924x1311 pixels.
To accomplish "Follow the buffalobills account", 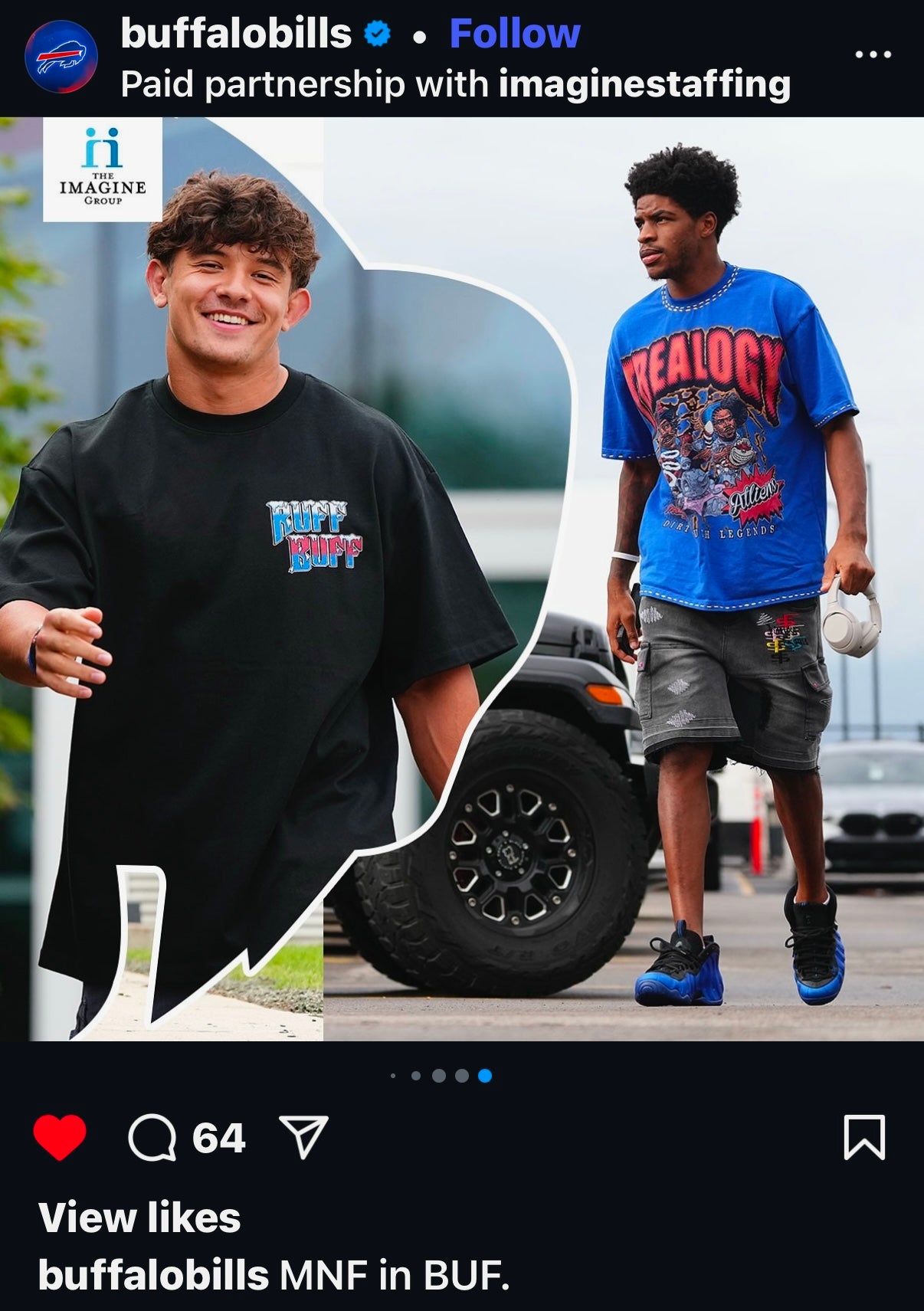I will (514, 34).
